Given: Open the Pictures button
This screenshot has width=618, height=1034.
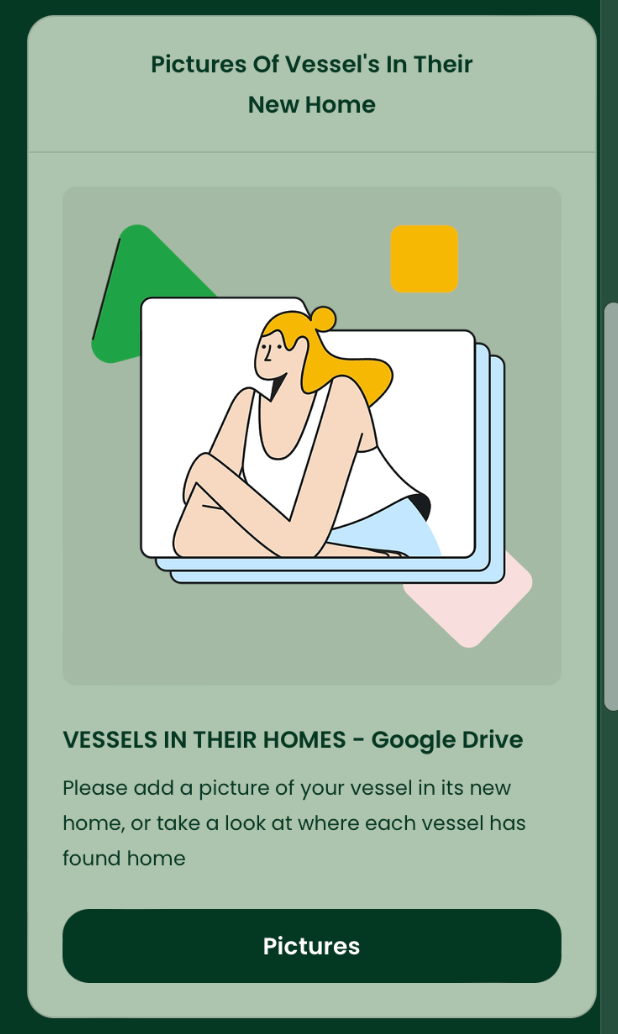Looking at the screenshot, I should pos(311,946).
